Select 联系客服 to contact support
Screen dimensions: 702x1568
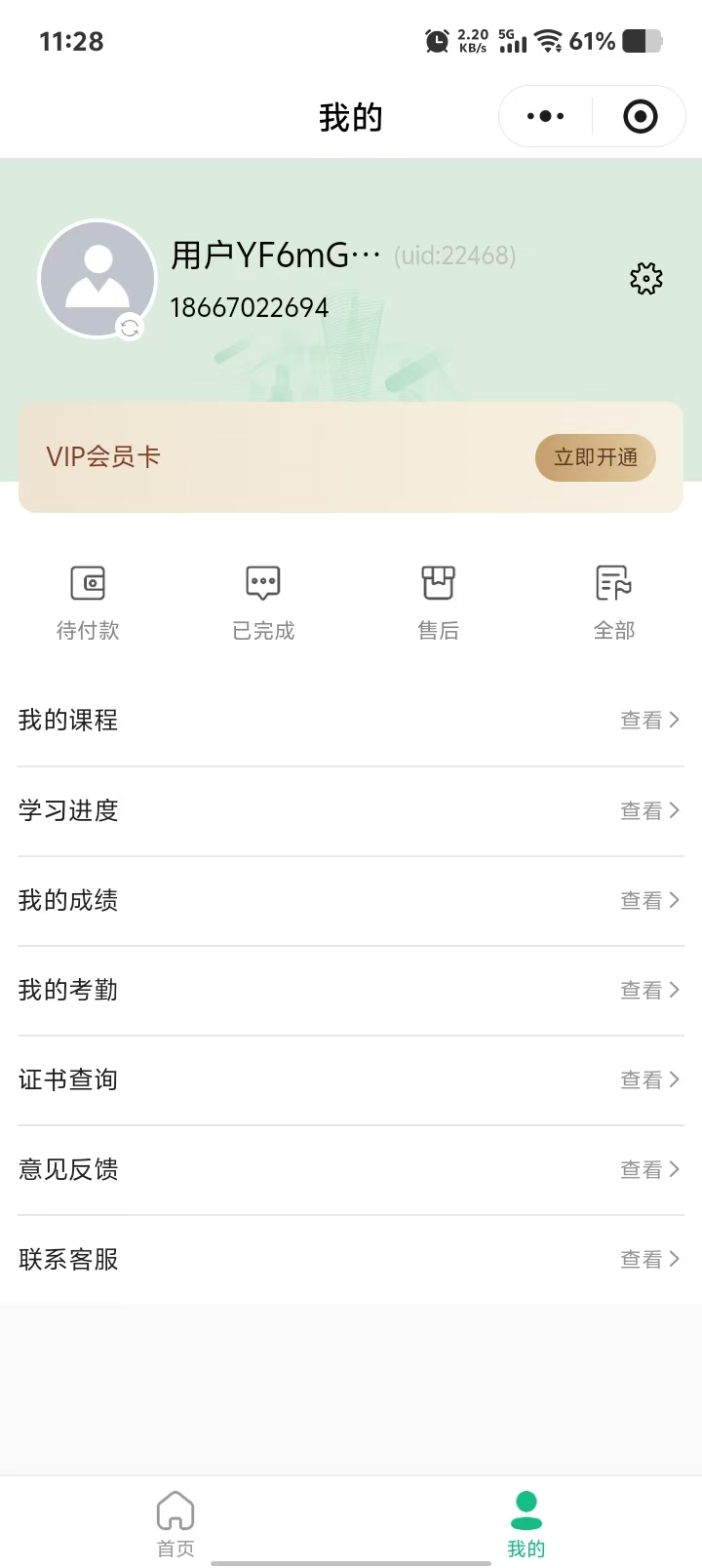(351, 1259)
